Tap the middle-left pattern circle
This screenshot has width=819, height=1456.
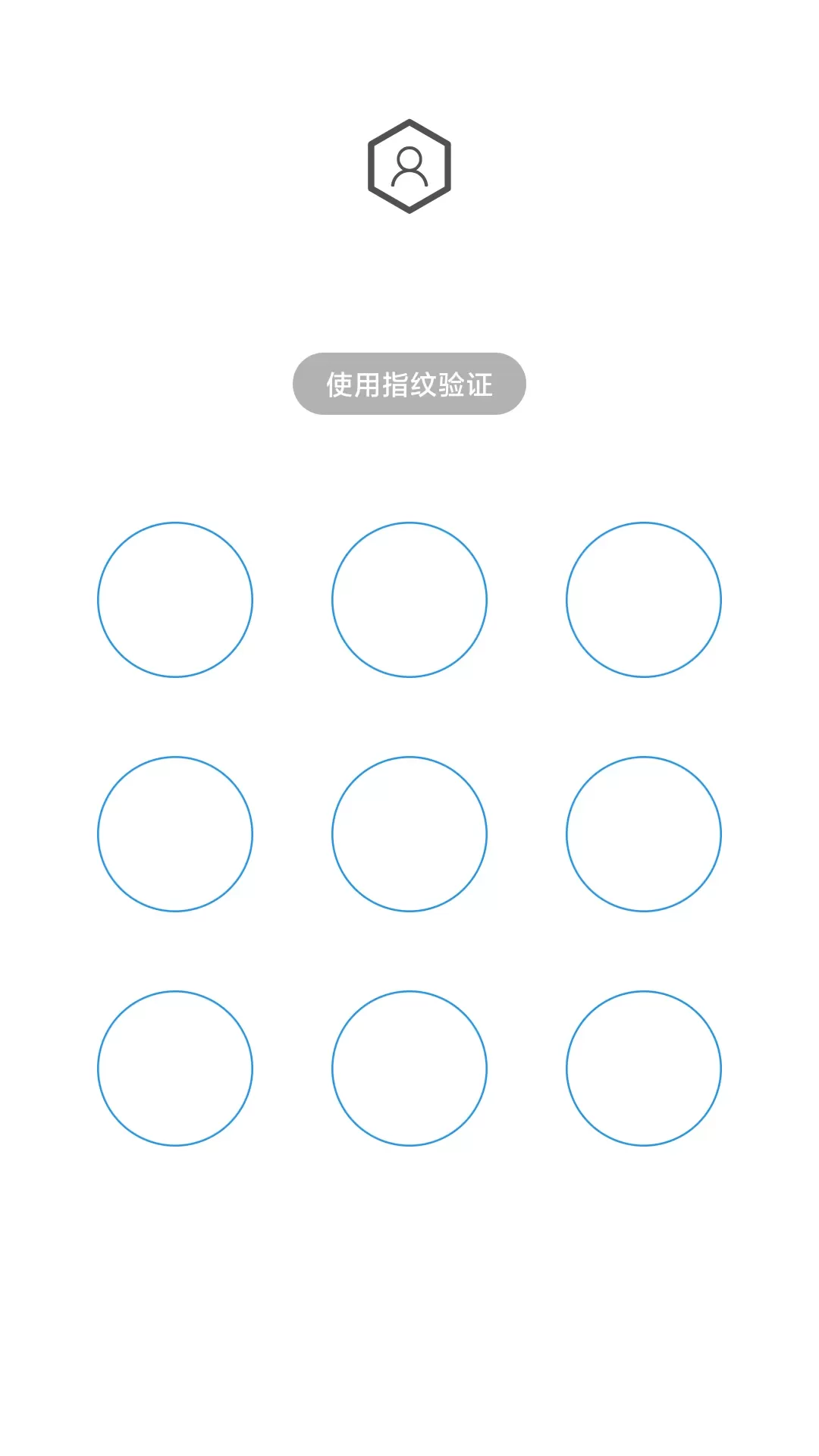(x=175, y=834)
